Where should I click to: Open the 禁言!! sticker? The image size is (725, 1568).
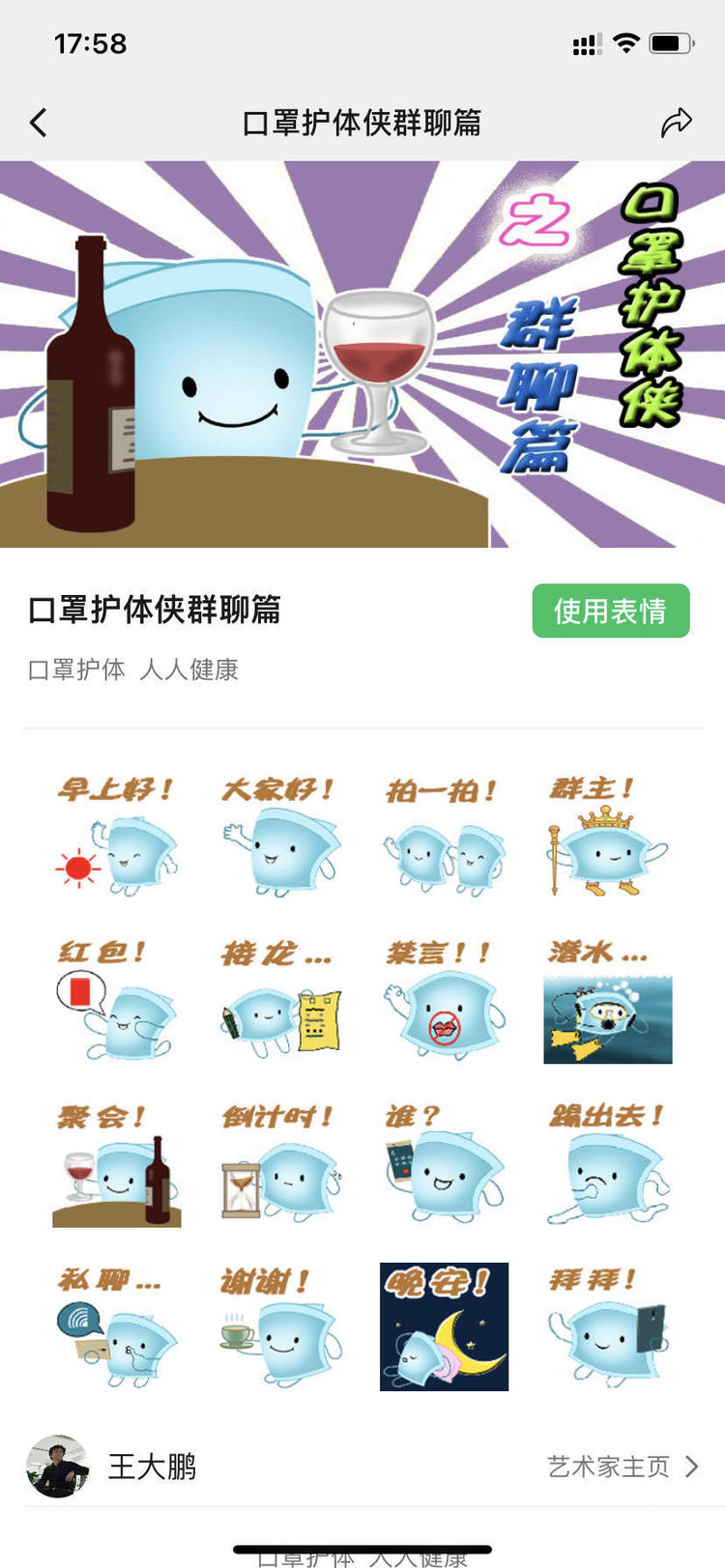click(x=444, y=1000)
